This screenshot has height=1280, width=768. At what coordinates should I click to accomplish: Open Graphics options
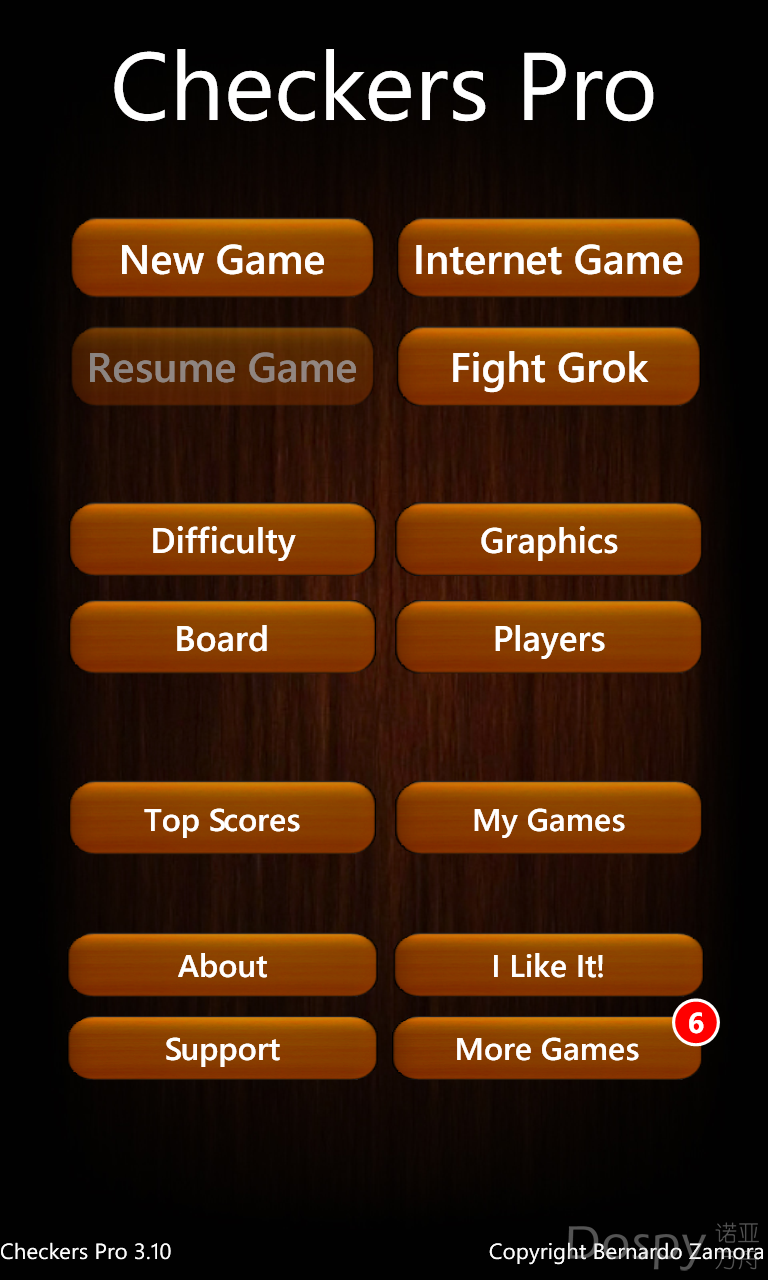548,541
